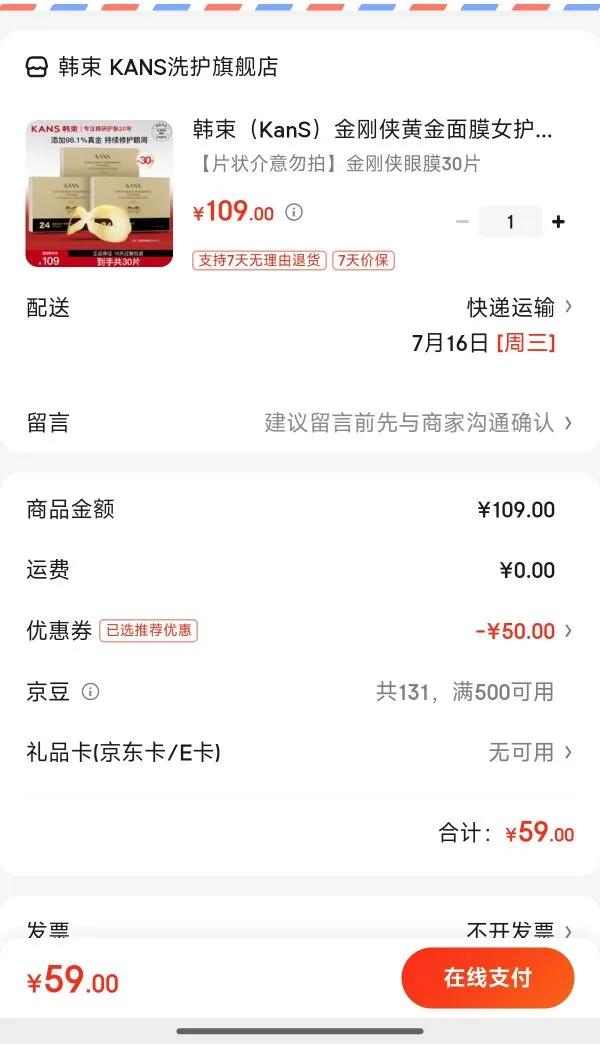
Task: Open the 金刚侠黄金面膜 product image
Action: click(99, 194)
